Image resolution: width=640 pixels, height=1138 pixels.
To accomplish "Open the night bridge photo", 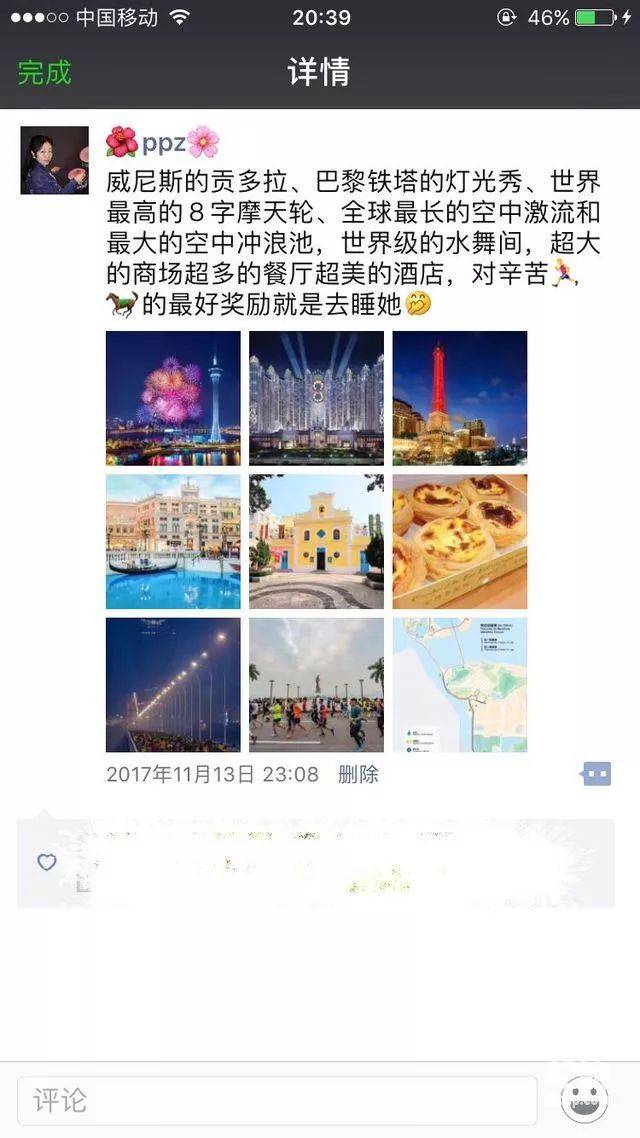I will 173,684.
